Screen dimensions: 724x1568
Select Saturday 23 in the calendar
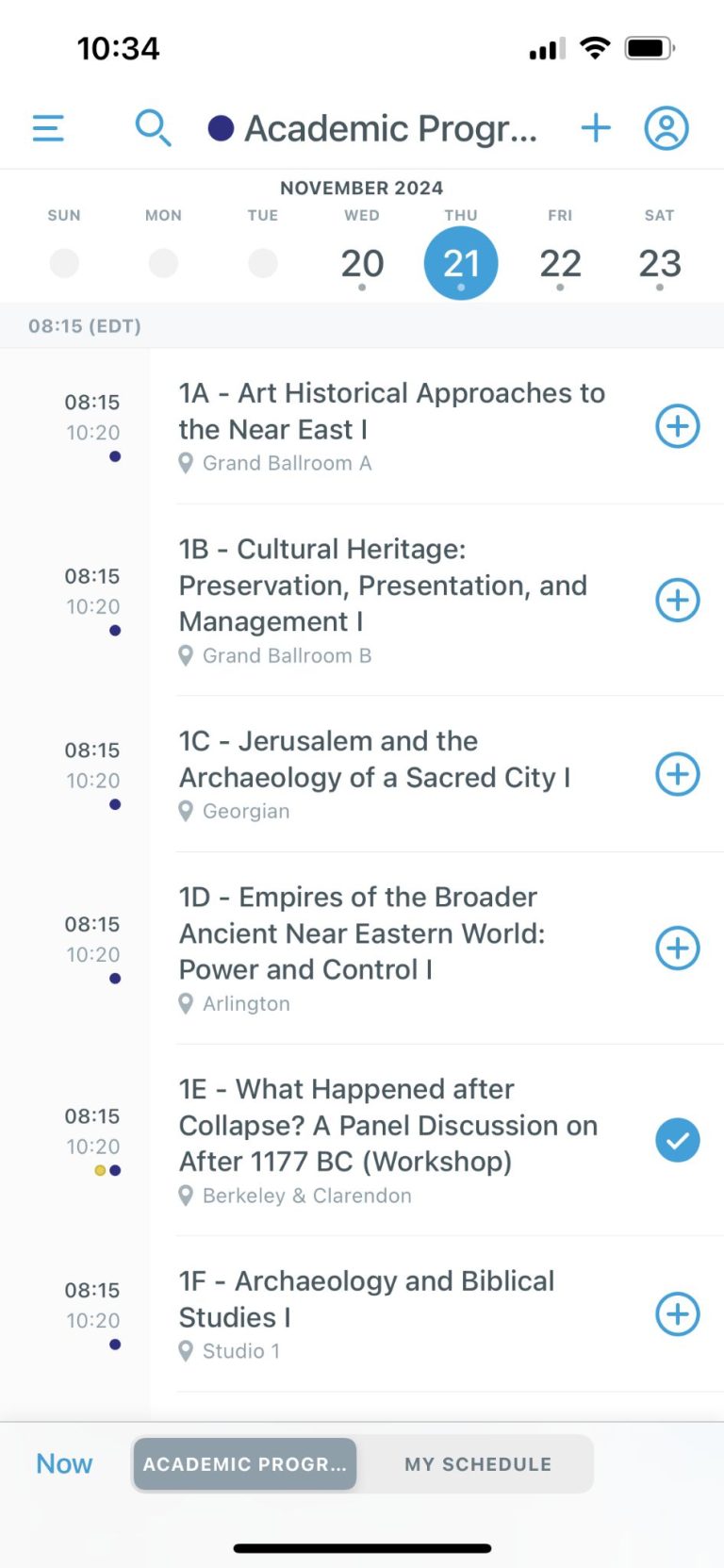click(660, 263)
